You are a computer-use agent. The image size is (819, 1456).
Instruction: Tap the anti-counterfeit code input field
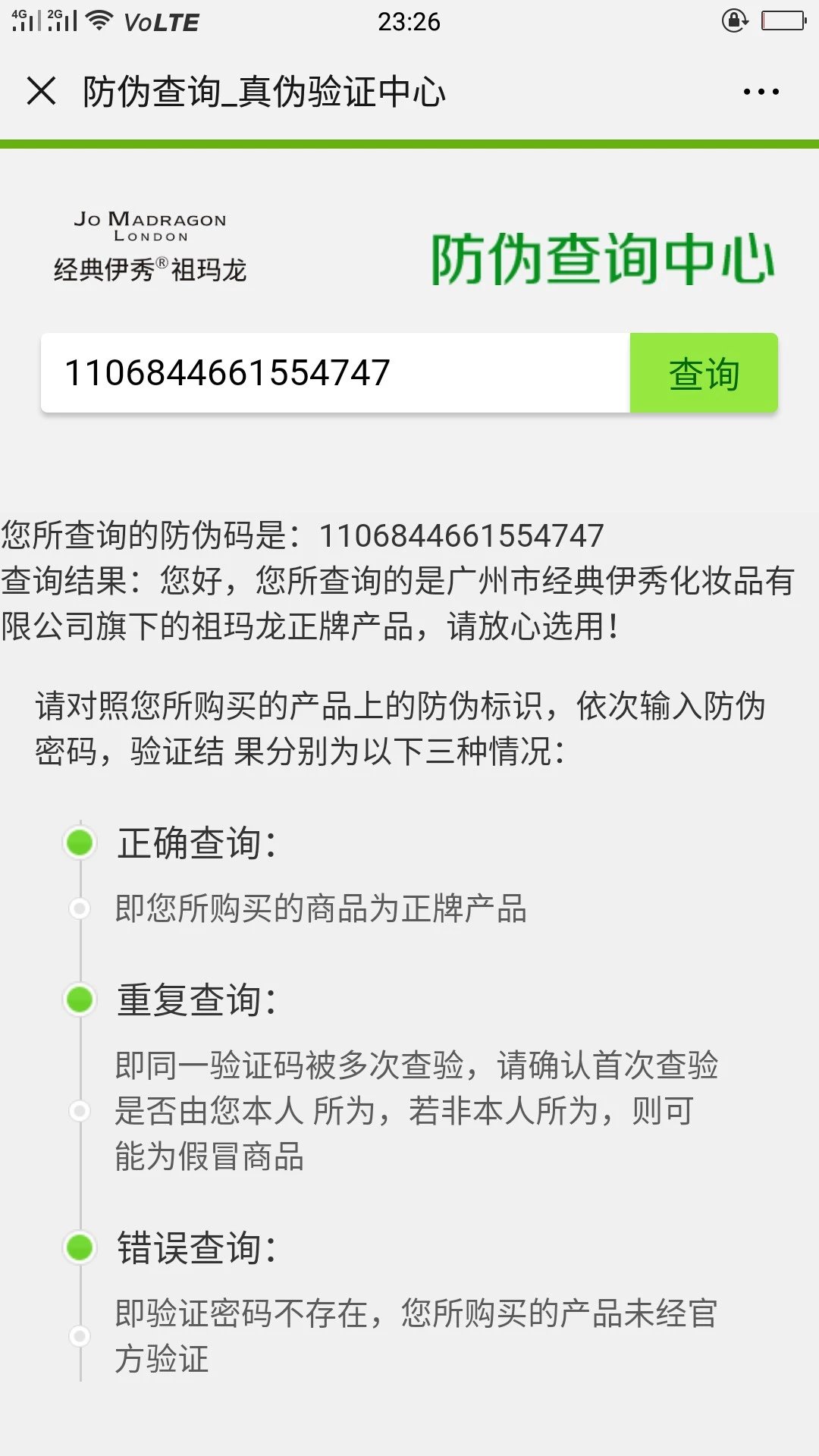(335, 373)
